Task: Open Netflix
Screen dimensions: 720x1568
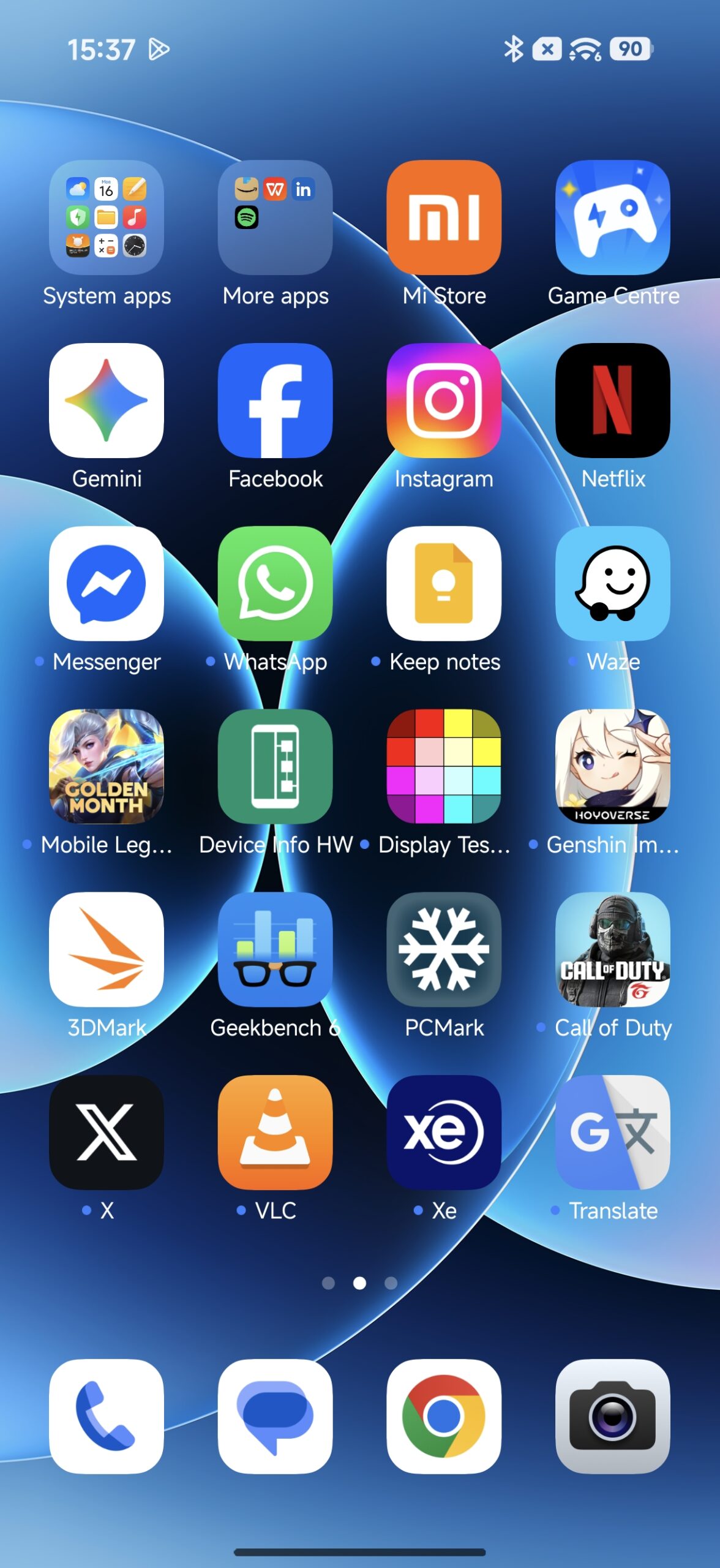Action: tap(612, 401)
